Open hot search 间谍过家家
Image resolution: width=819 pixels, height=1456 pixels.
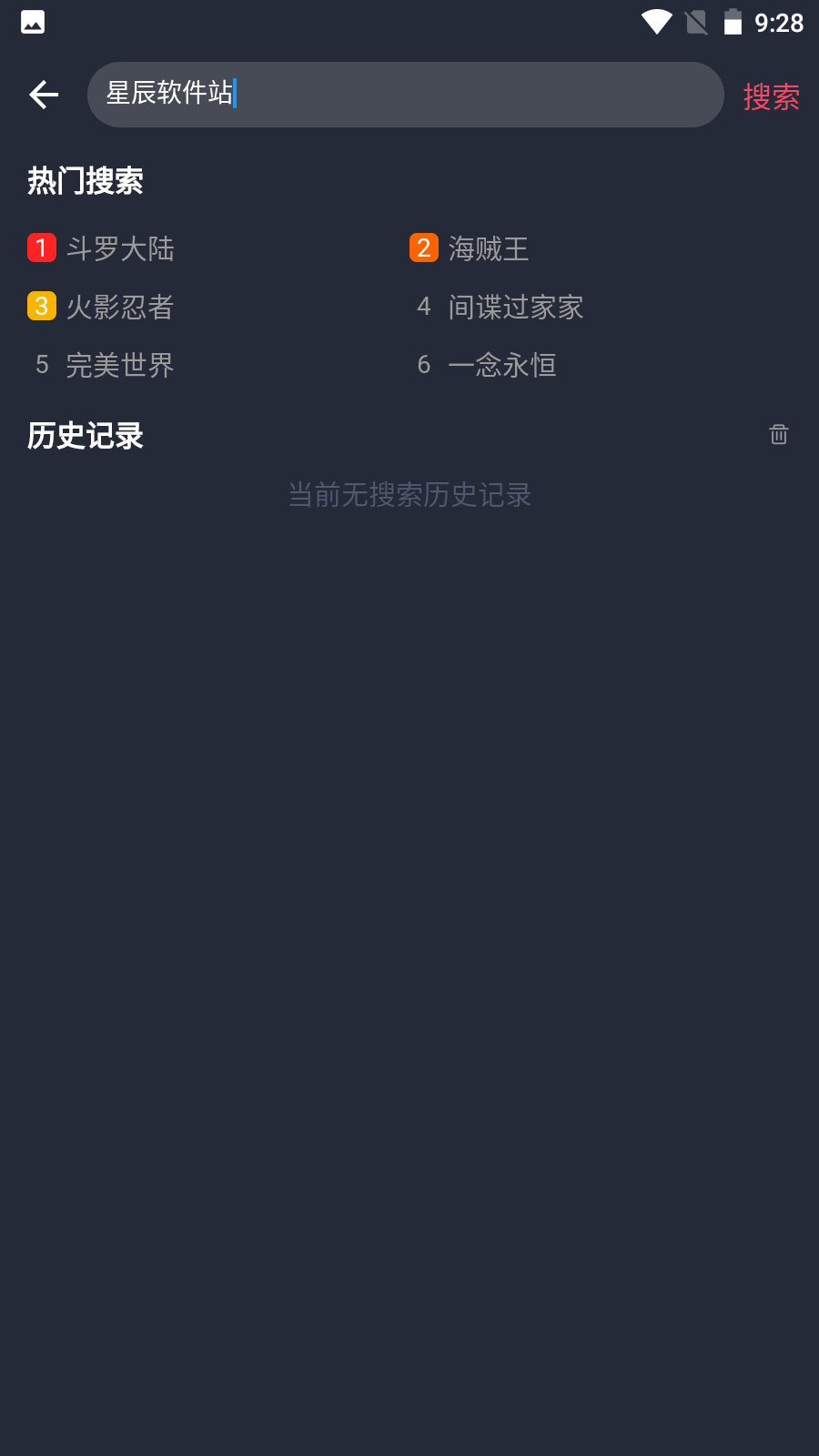pos(516,307)
